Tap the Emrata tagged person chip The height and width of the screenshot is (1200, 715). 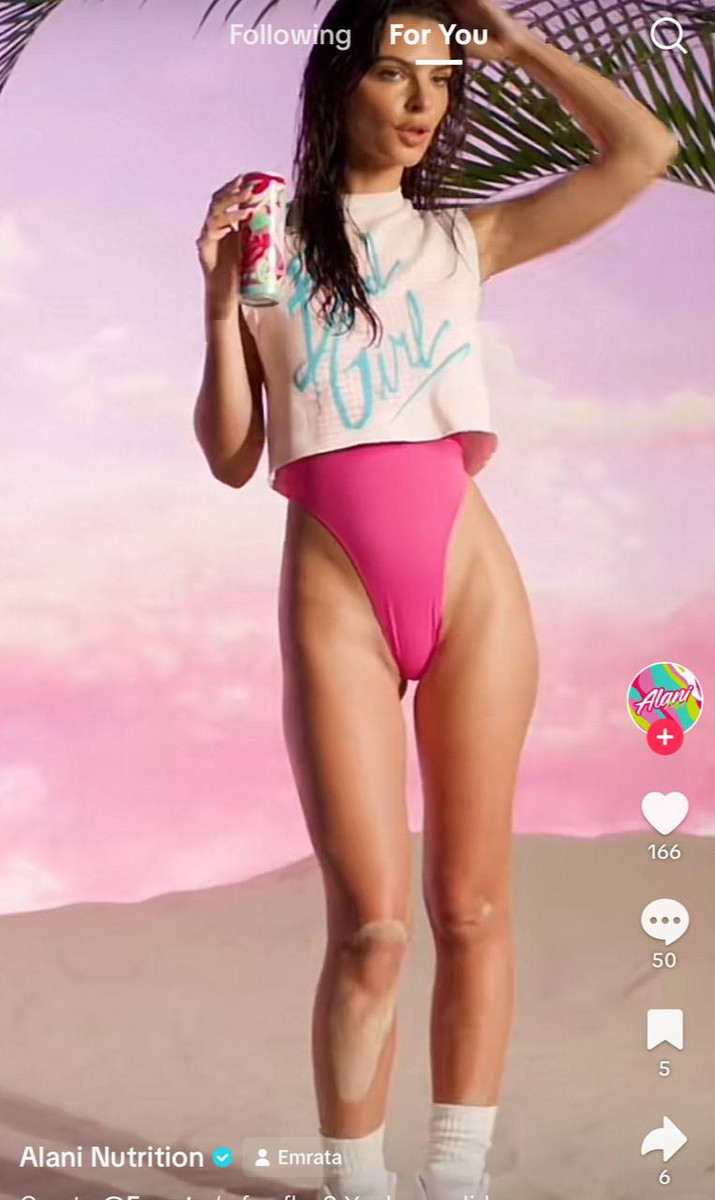click(297, 1157)
